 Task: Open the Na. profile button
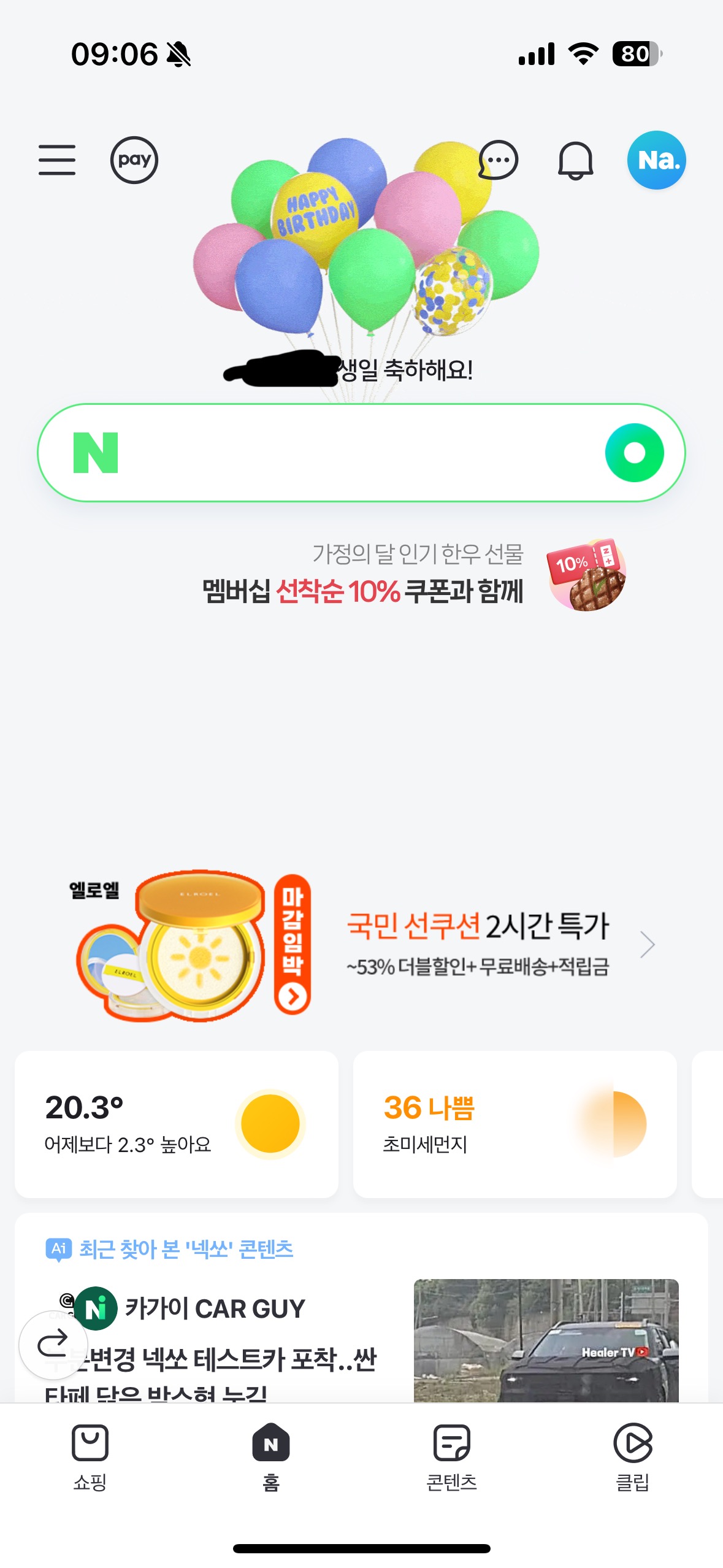(656, 160)
